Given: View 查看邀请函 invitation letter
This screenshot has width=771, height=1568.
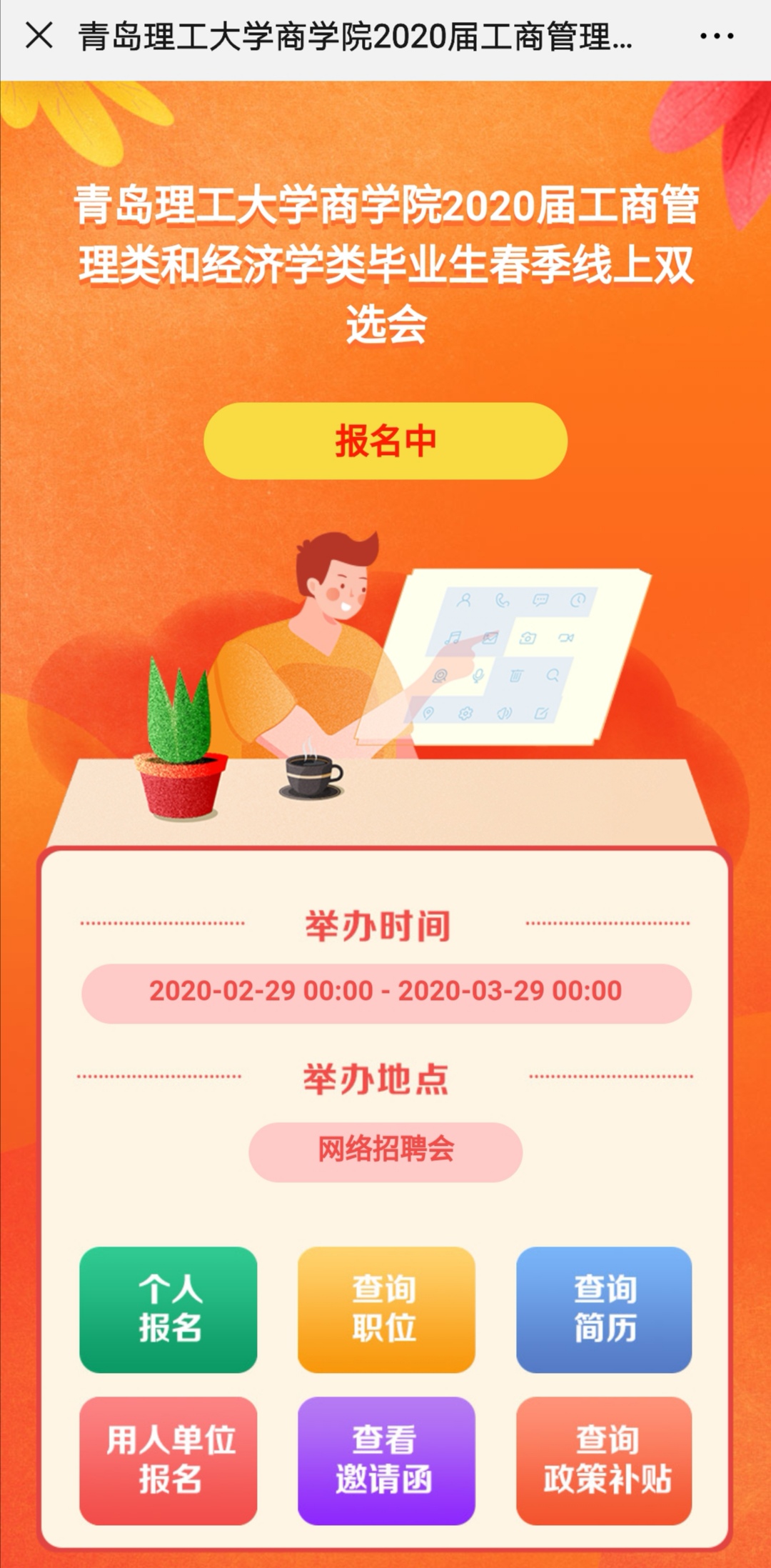Looking at the screenshot, I should (386, 1460).
